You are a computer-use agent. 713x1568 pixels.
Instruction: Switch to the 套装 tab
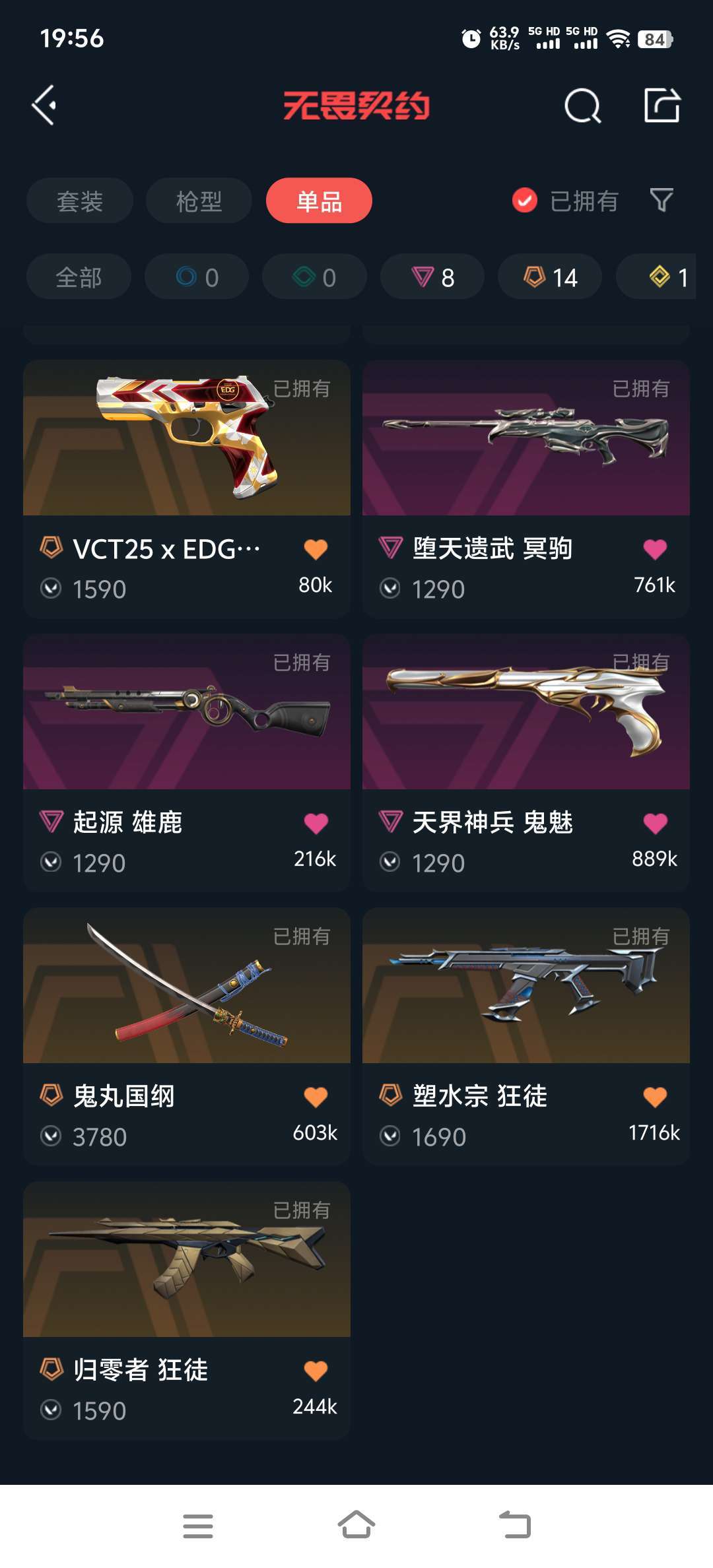[x=80, y=201]
